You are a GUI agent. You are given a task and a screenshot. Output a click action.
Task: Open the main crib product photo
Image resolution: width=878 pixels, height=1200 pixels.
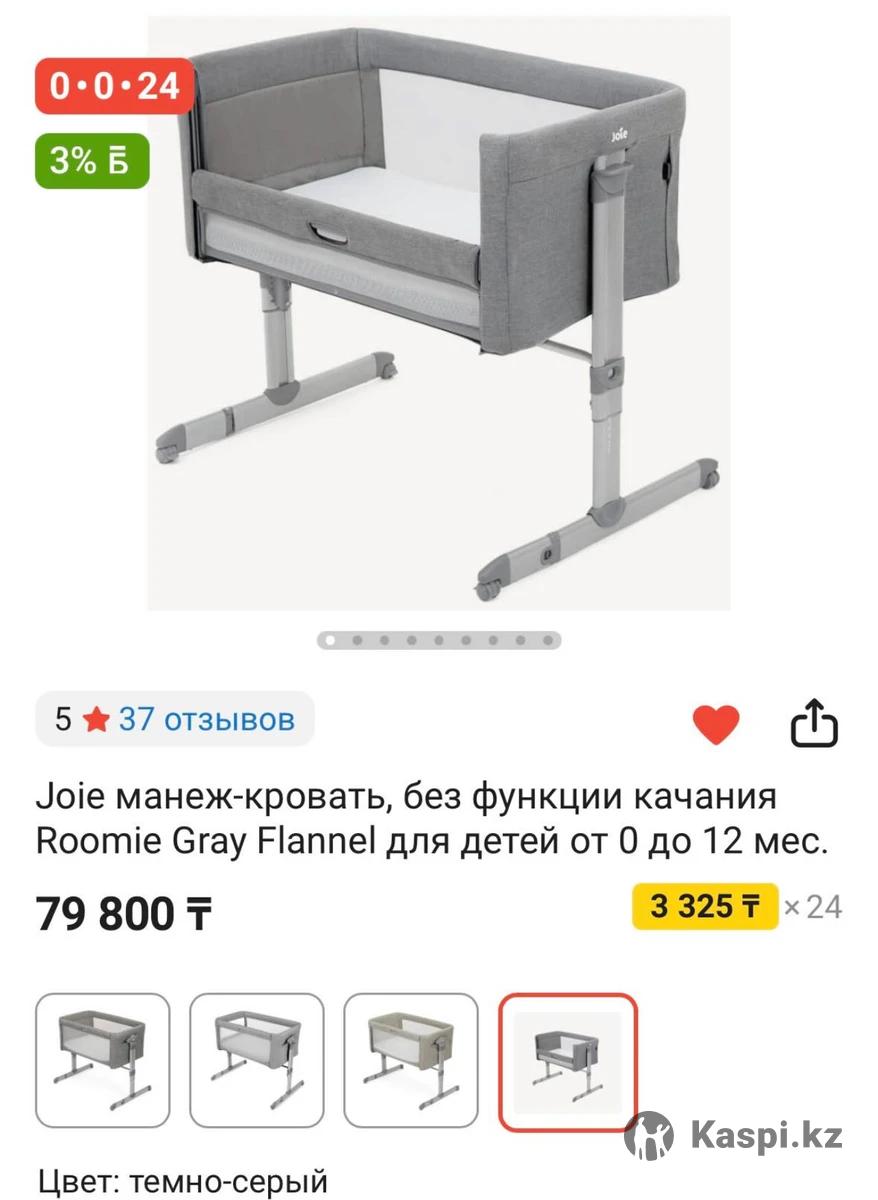pyautogui.click(x=439, y=312)
